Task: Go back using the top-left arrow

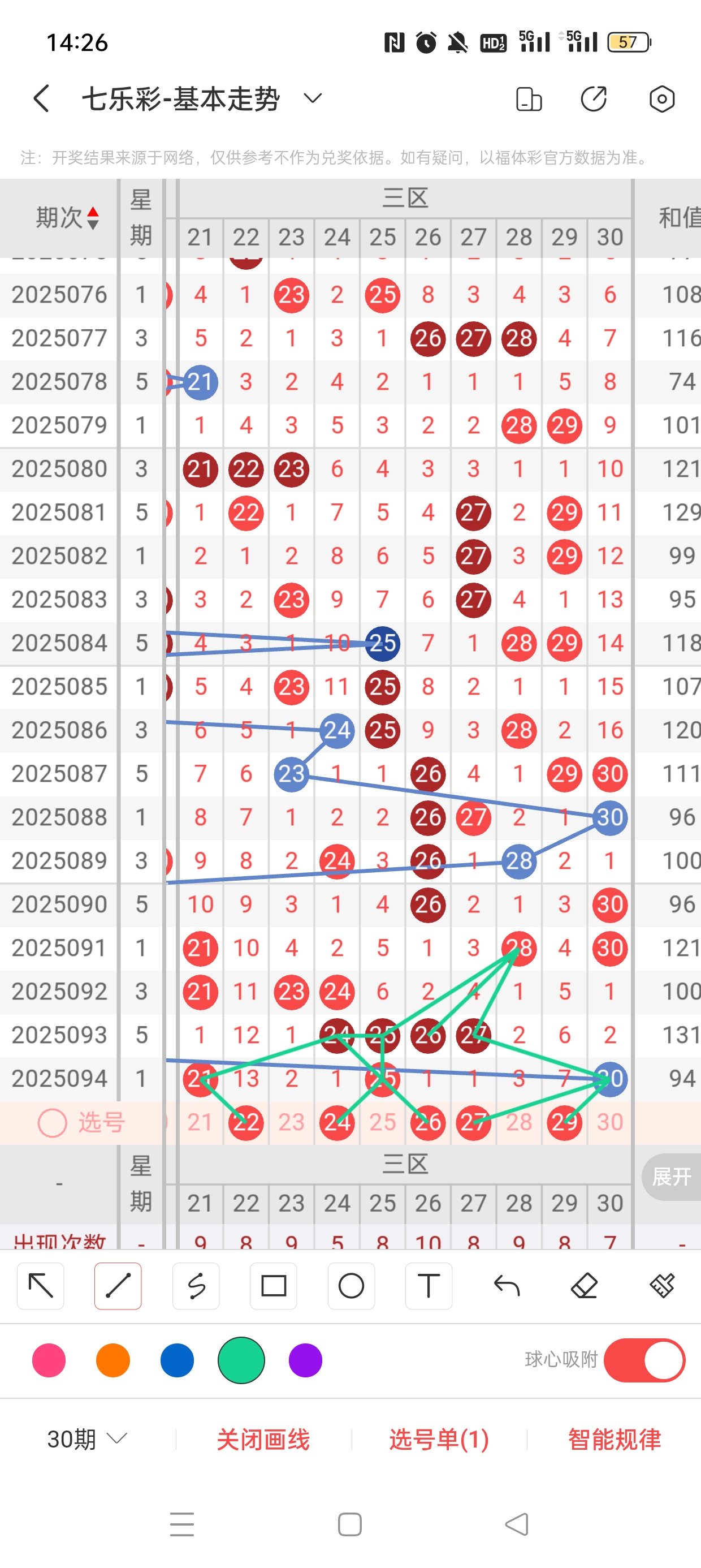Action: tap(41, 98)
